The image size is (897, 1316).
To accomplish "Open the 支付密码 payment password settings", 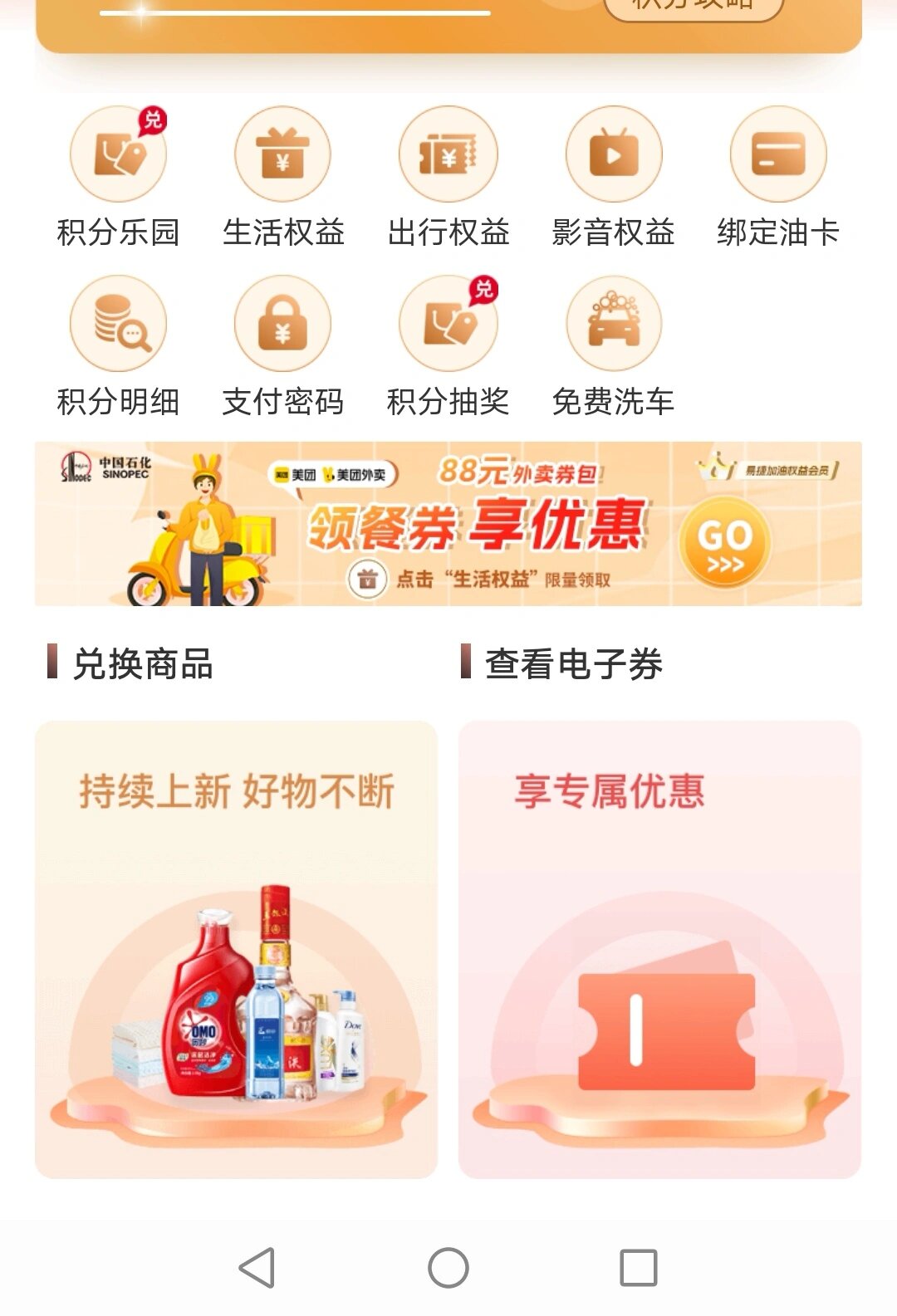I will coord(282,346).
